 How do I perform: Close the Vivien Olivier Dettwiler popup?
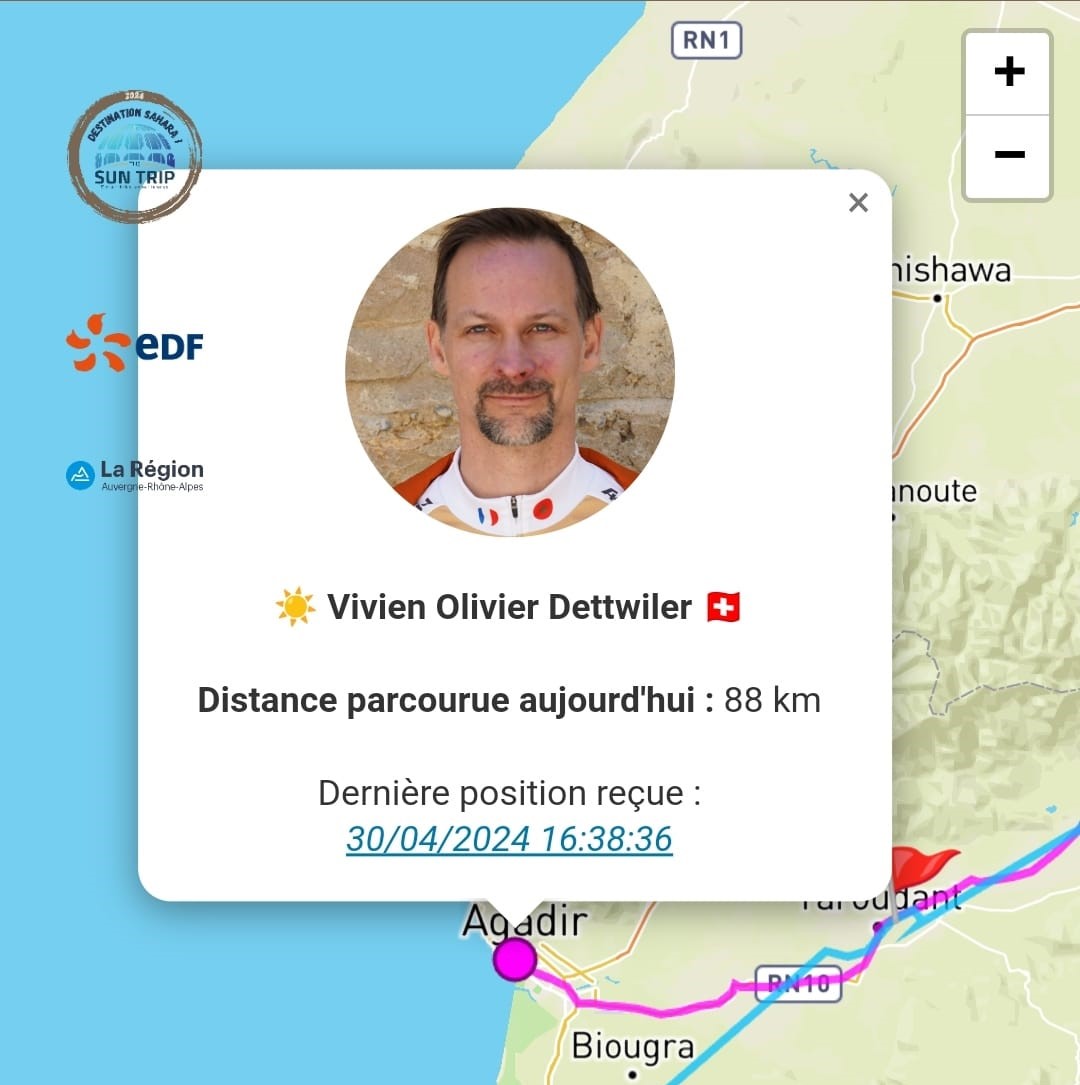point(858,203)
